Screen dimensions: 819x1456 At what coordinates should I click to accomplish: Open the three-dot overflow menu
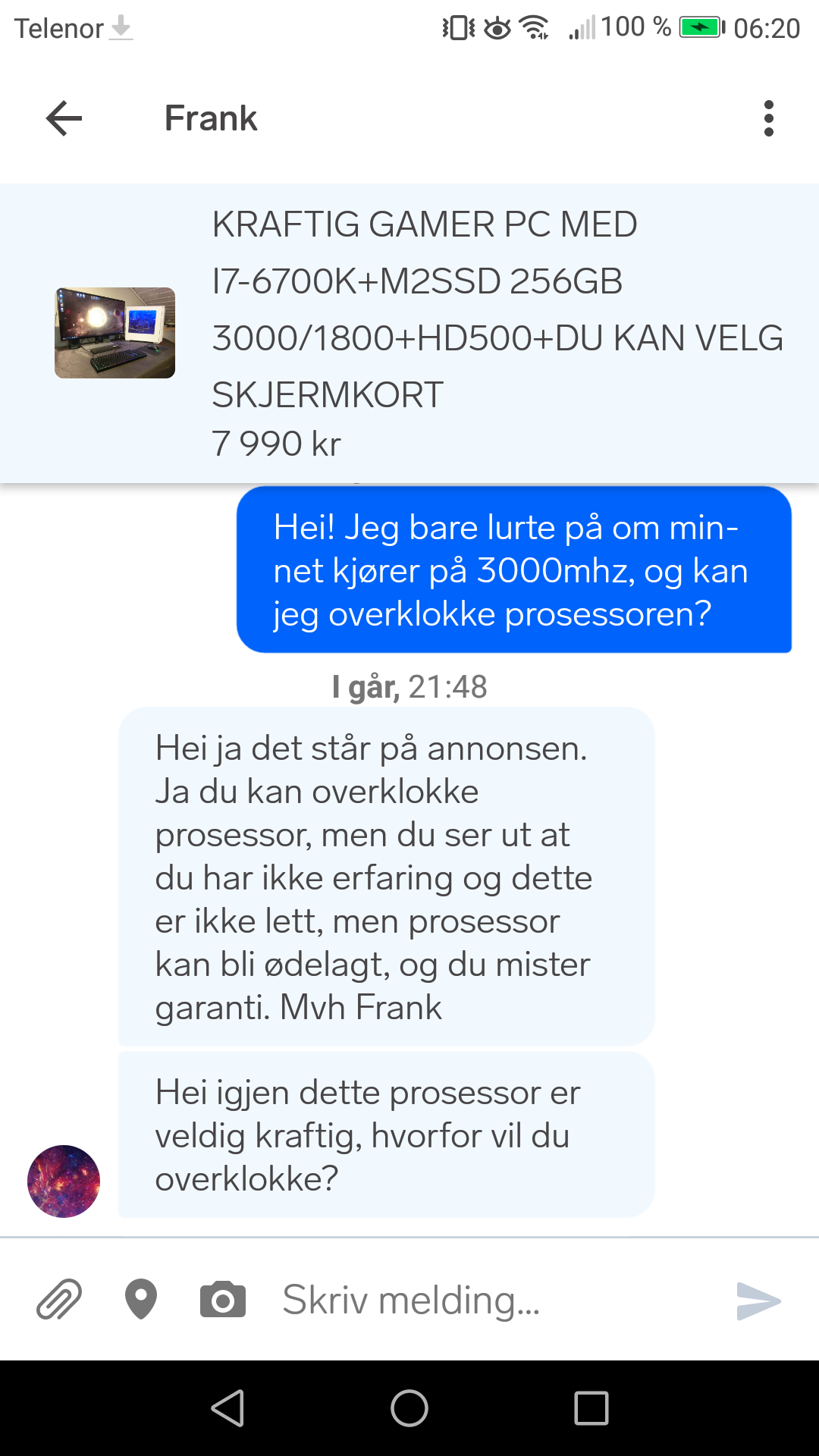tap(768, 118)
